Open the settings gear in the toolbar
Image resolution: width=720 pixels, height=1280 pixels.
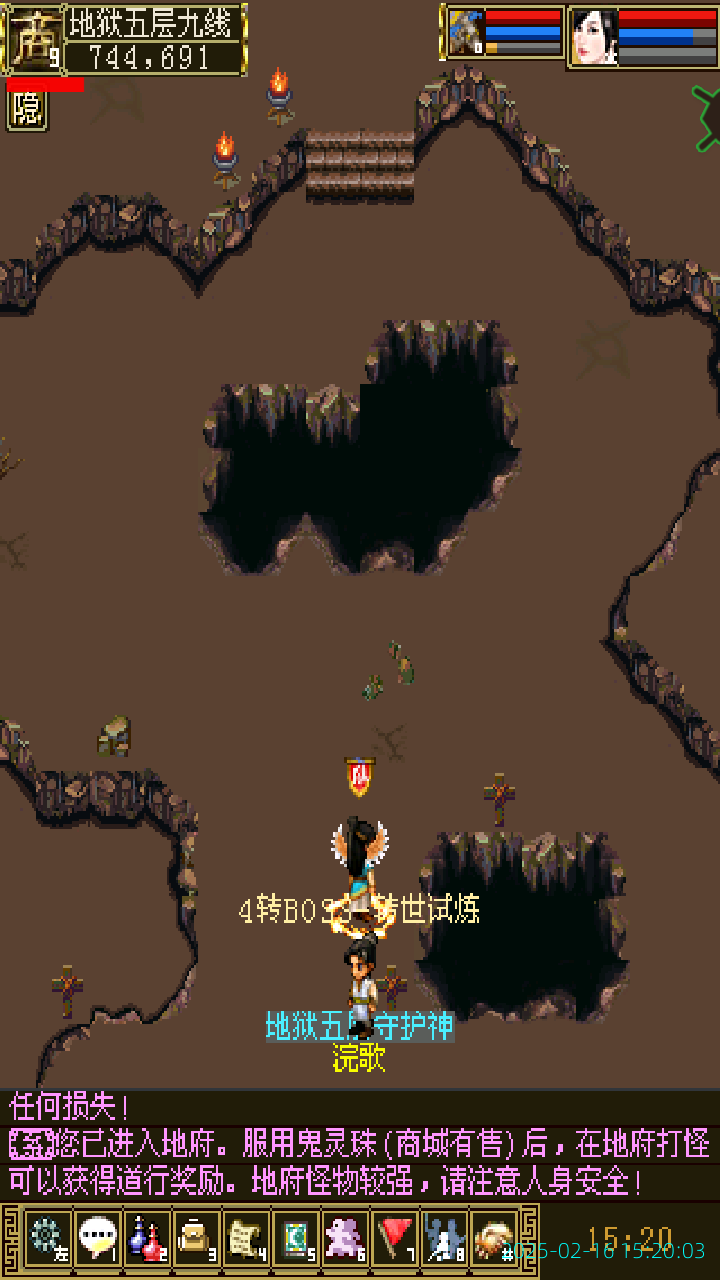point(47,1238)
